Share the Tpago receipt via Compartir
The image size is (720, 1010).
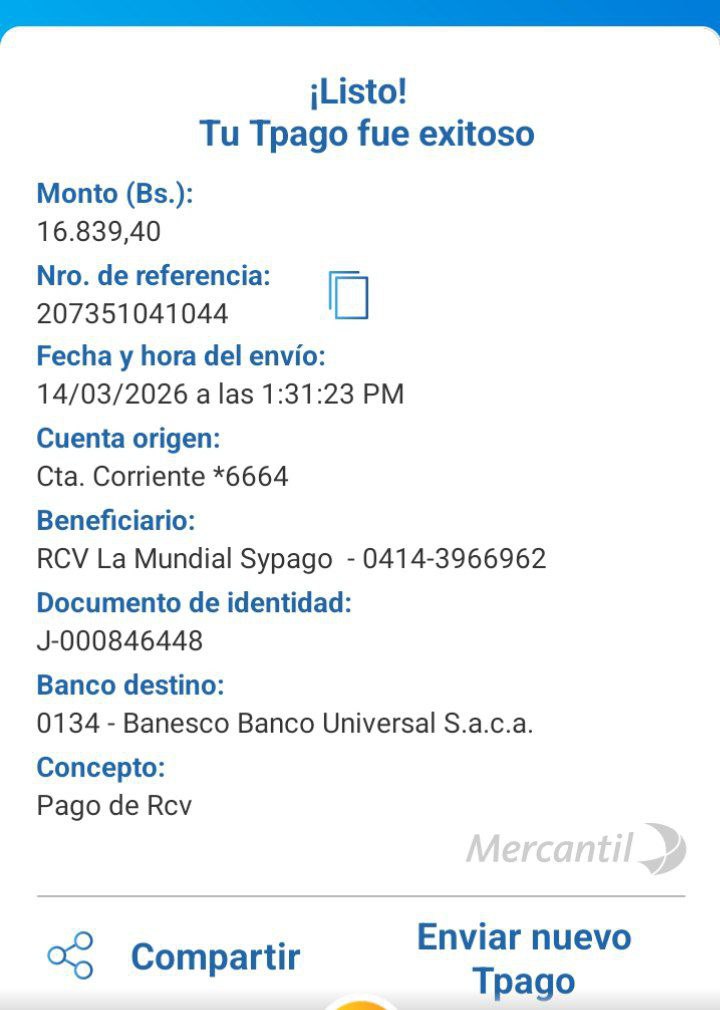174,956
